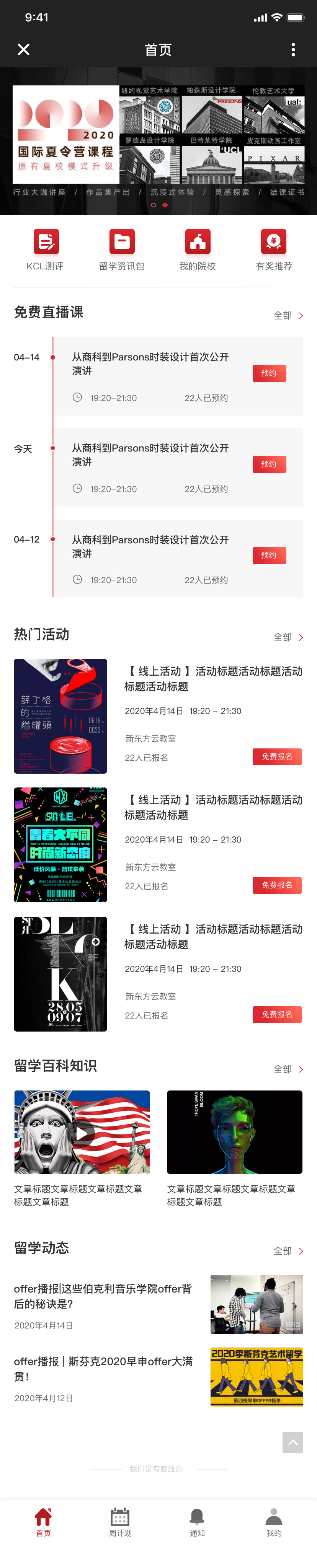Open 有奖推荐 shortcut
The width and height of the screenshot is (317, 1568).
pos(274,249)
